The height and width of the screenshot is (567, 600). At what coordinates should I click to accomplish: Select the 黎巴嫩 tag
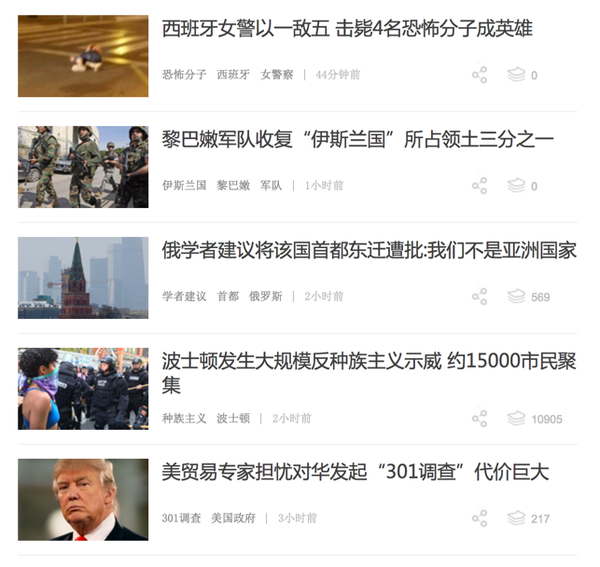233,186
